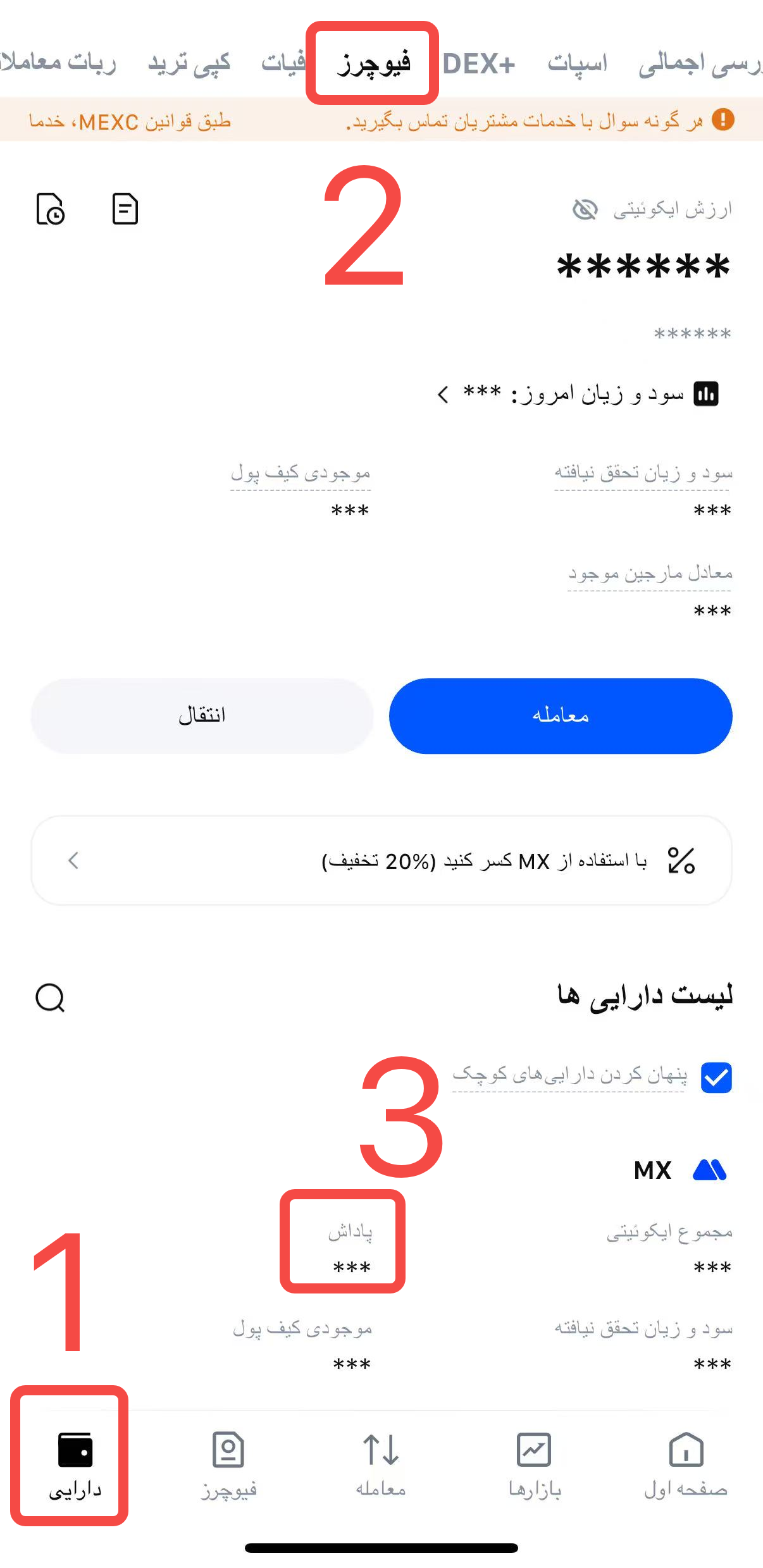Image resolution: width=763 pixels, height=1568 pixels.
Task: Tap the انتقال transfer button
Action: [x=202, y=716]
